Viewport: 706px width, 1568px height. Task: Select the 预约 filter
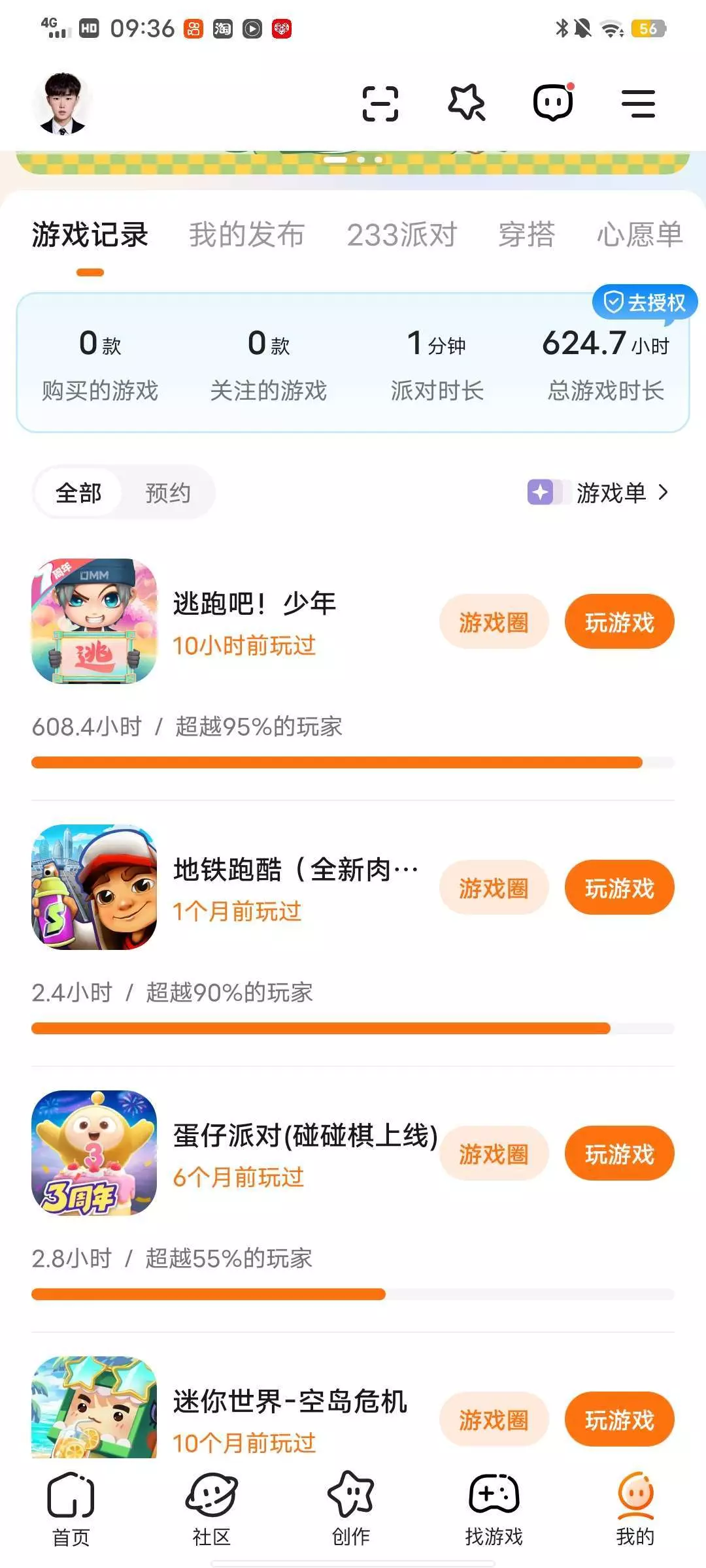[168, 493]
